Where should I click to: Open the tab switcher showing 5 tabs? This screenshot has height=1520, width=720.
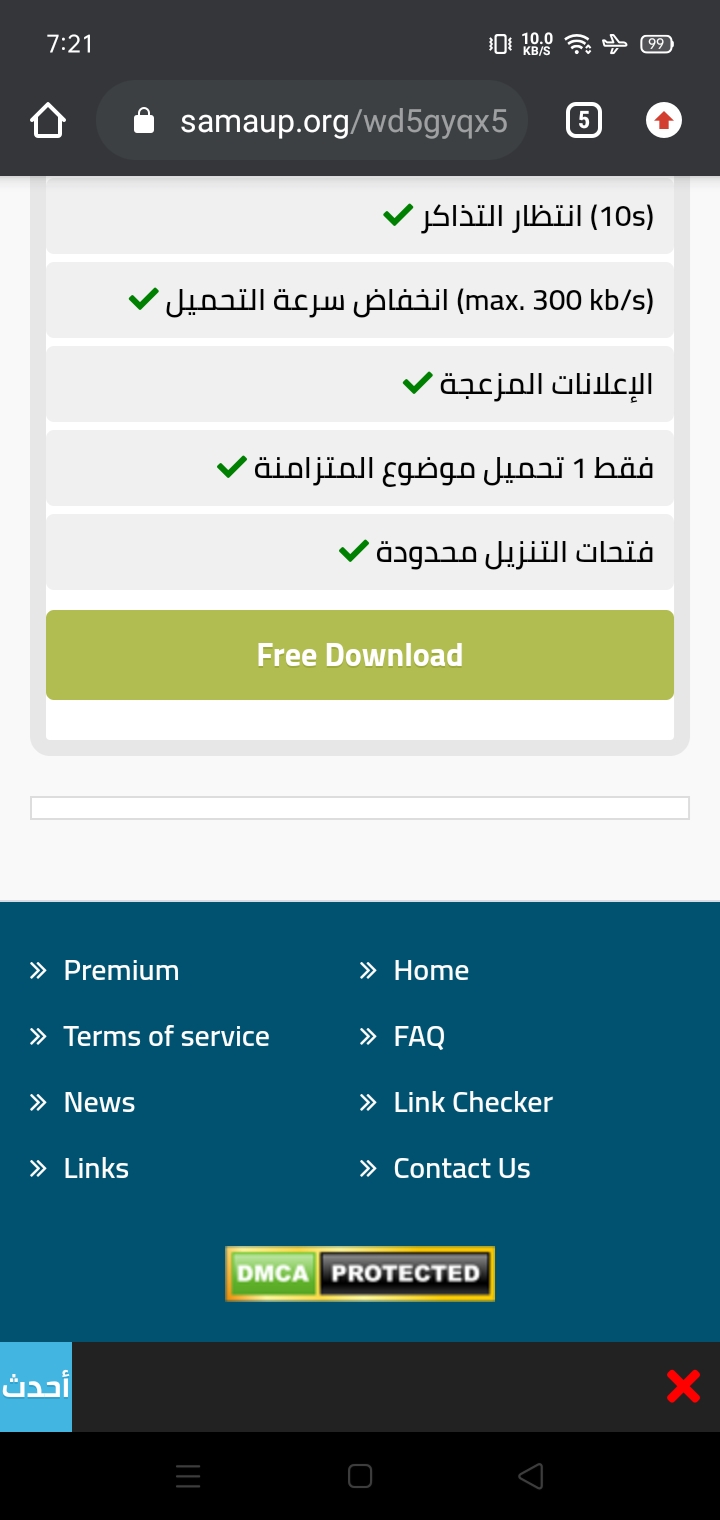584,121
